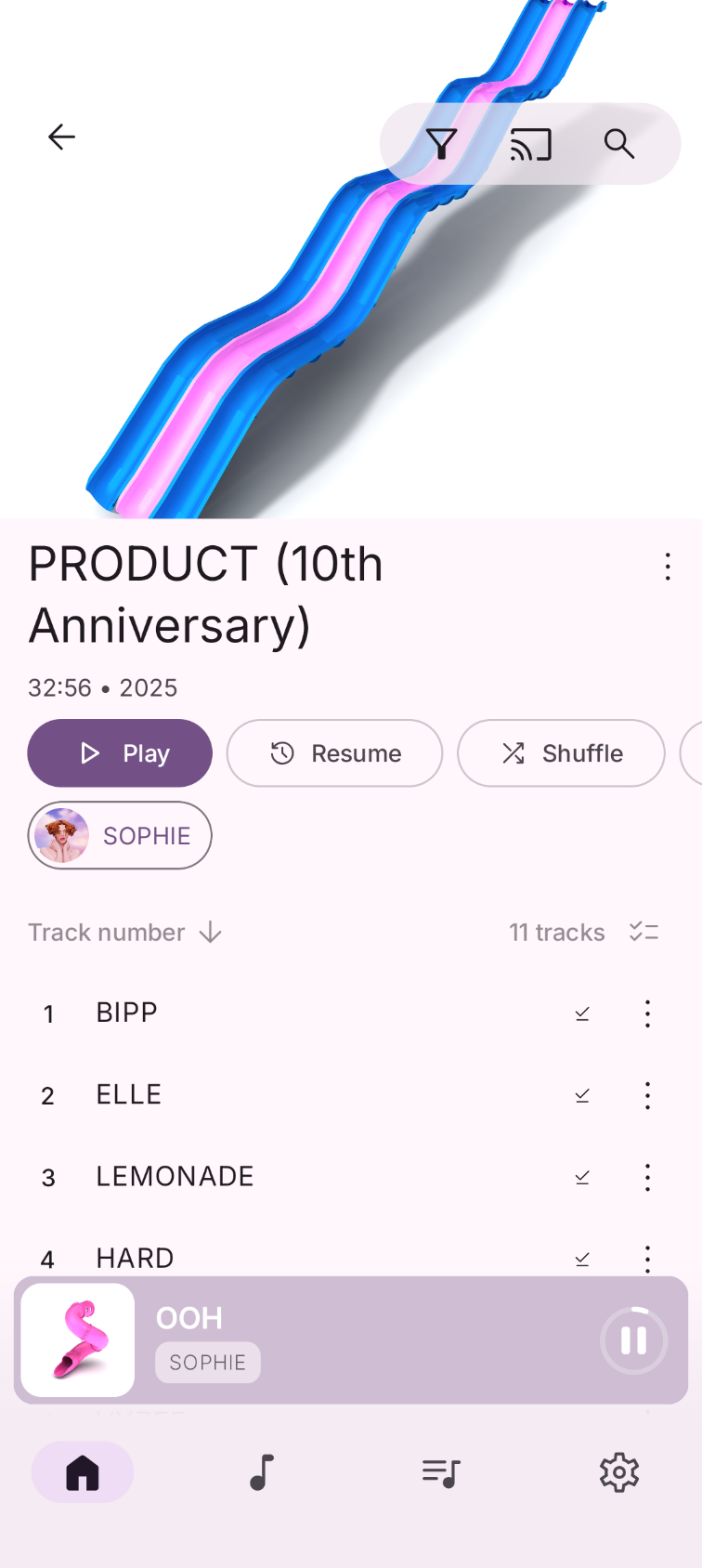Image resolution: width=702 pixels, height=1568 pixels.
Task: Switch to the music note tab
Action: [262, 1472]
